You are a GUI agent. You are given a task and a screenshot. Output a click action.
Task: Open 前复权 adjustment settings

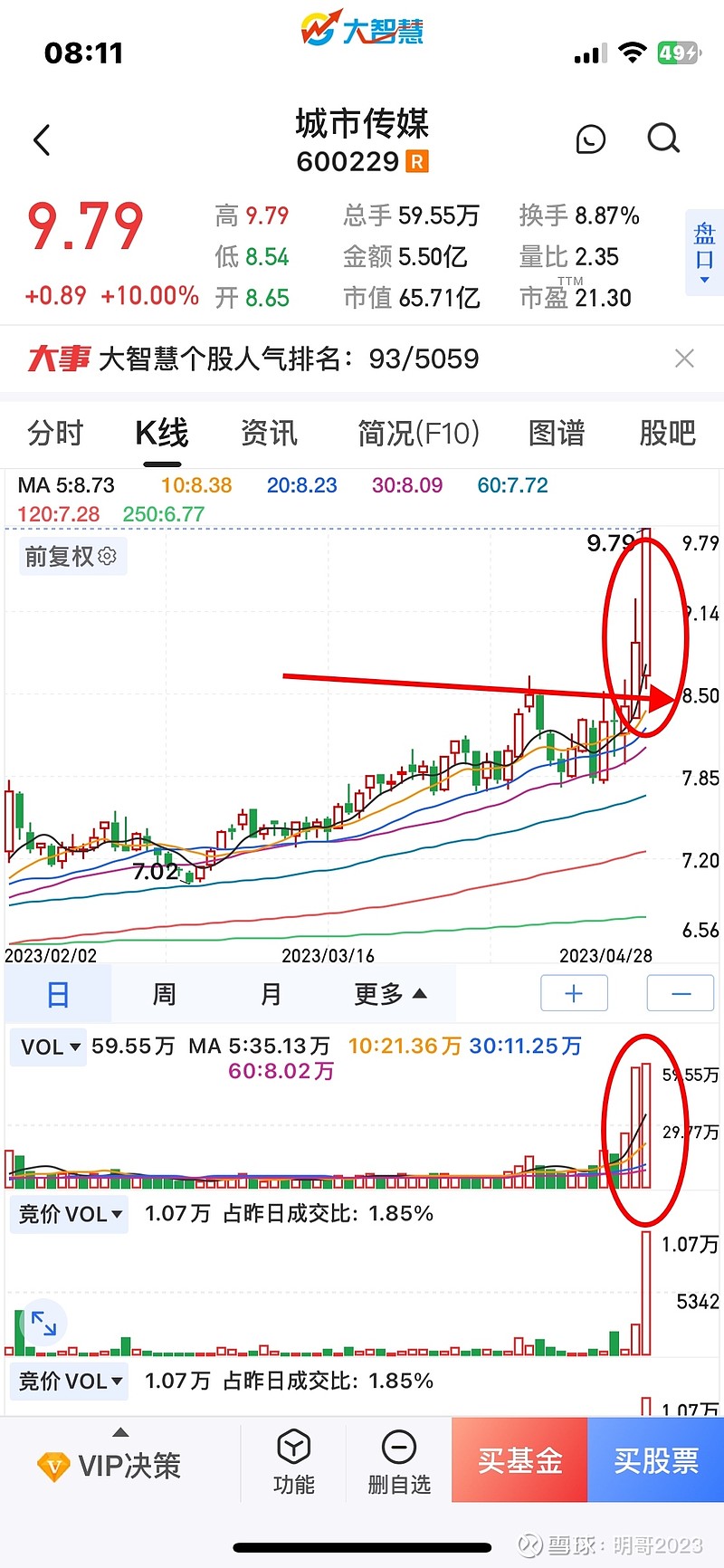pyautogui.click(x=71, y=556)
